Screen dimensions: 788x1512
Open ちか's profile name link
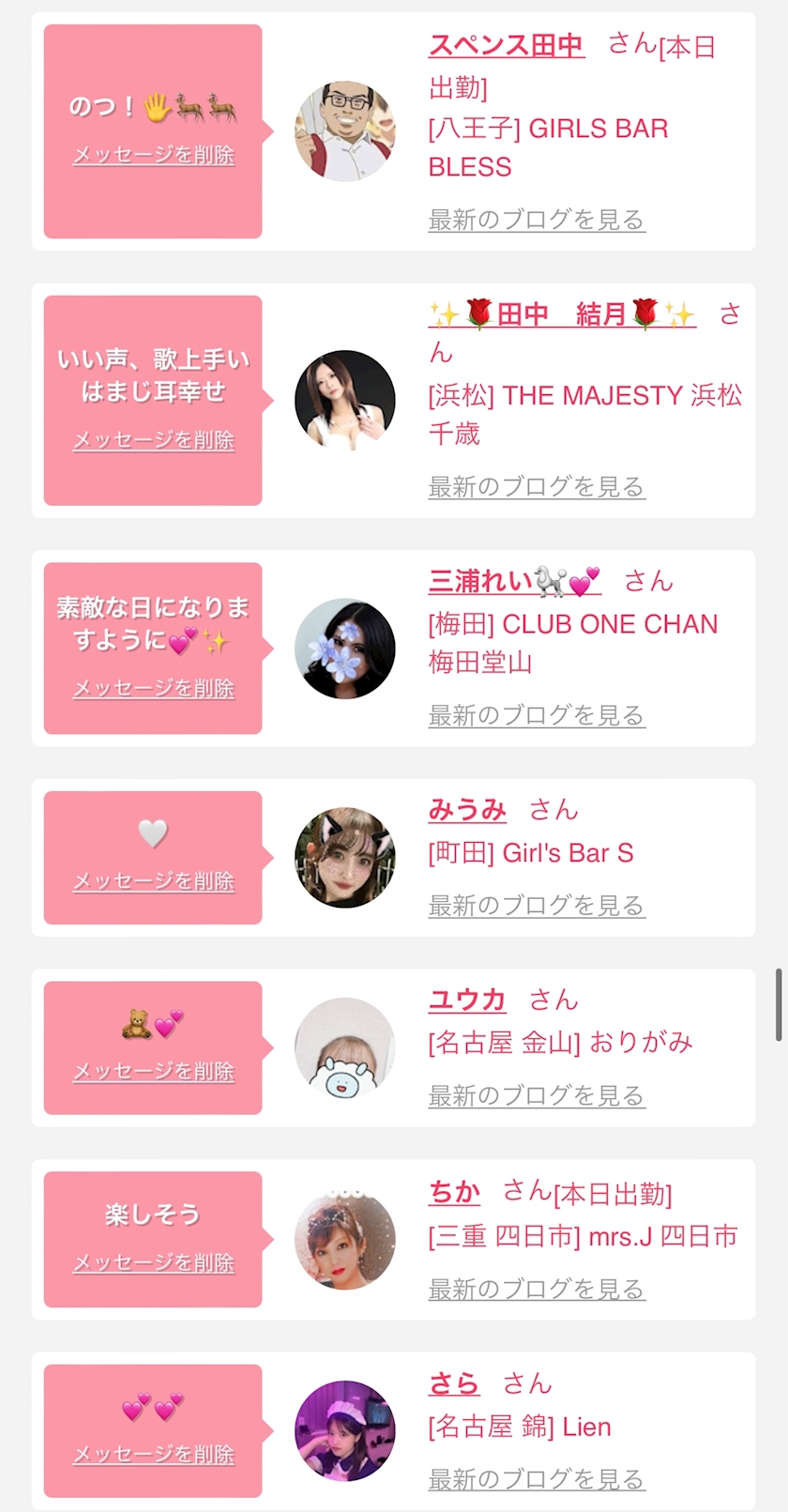pos(454,1192)
